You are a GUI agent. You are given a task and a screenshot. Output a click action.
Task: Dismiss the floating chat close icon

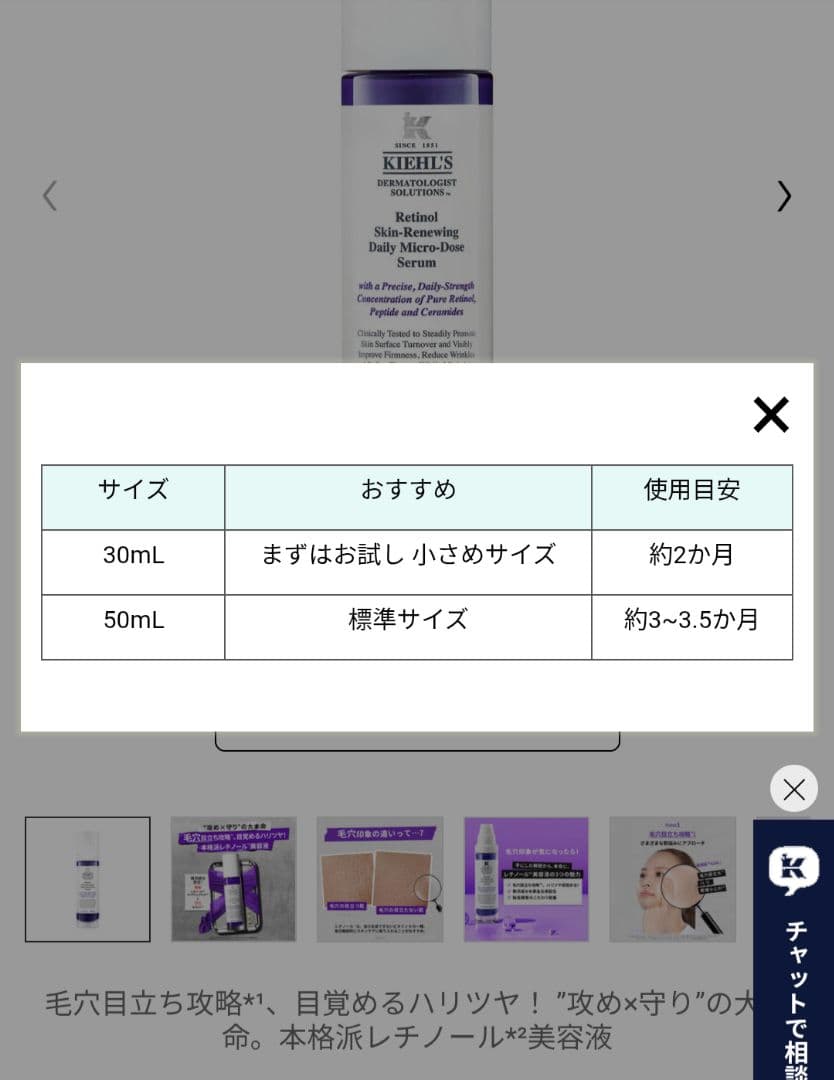pyautogui.click(x=793, y=788)
